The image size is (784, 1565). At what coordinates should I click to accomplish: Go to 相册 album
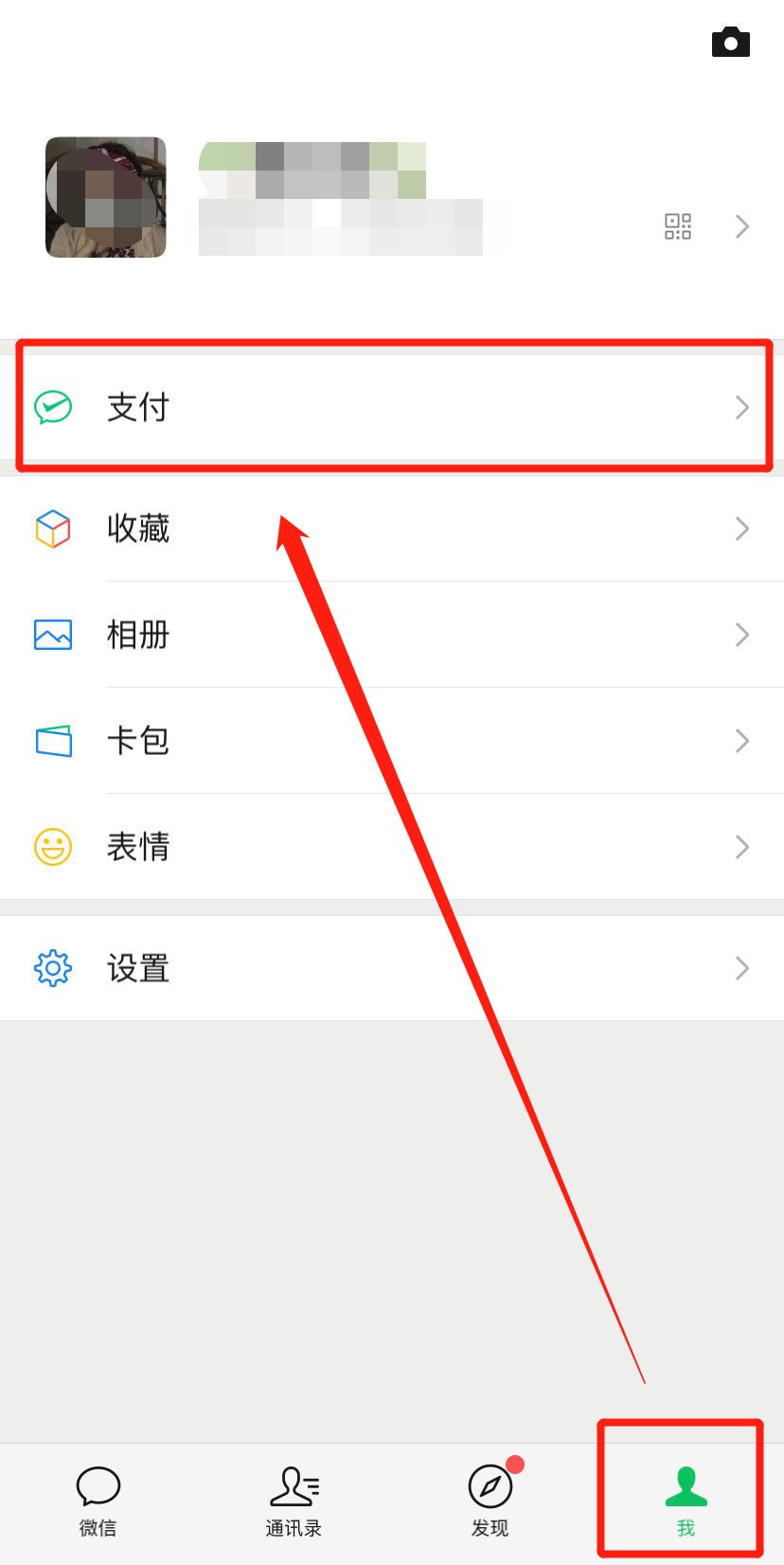pos(392,635)
